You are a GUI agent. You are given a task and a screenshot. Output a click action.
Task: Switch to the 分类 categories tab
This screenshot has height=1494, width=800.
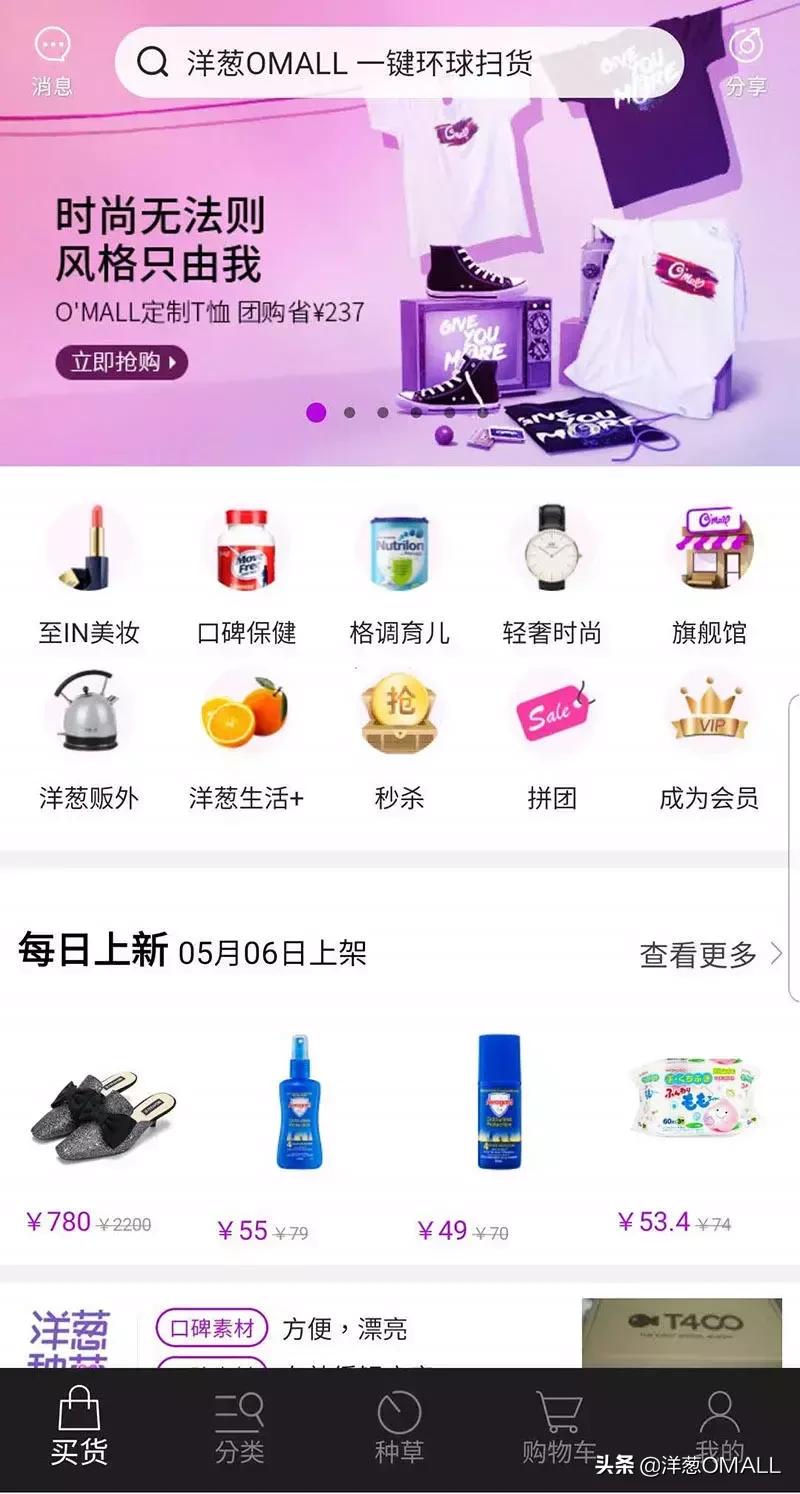coord(238,1426)
